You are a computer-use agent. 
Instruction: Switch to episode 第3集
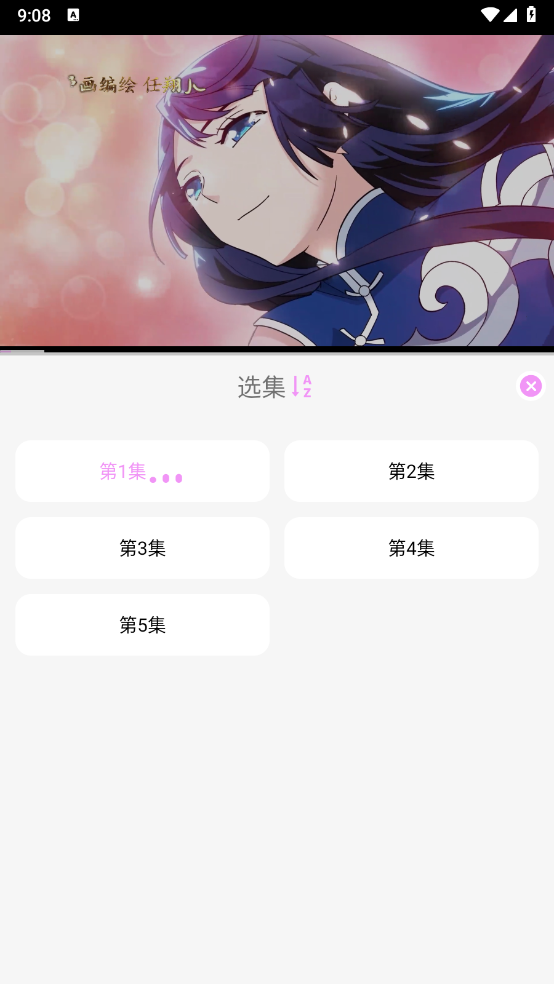click(x=142, y=548)
